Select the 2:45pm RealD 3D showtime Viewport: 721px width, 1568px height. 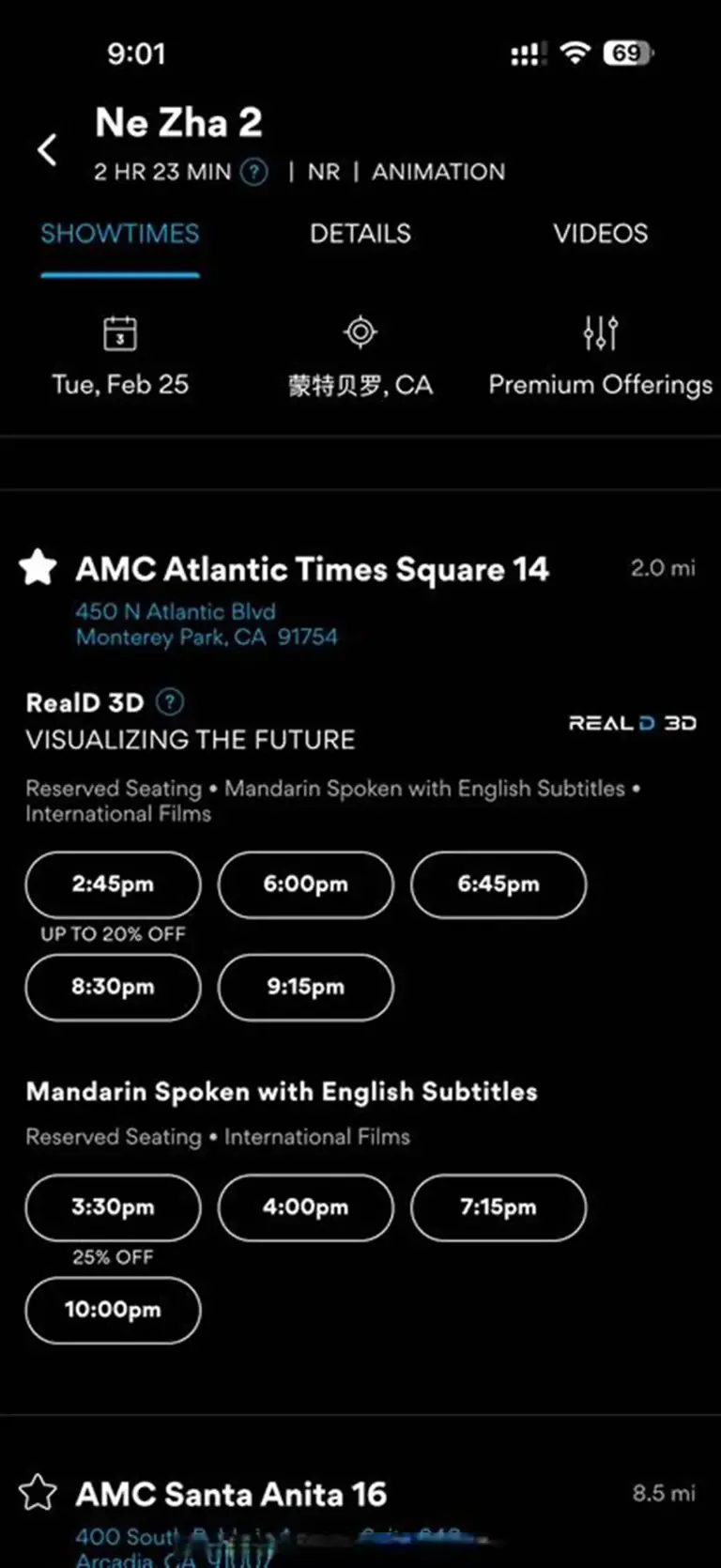point(113,884)
